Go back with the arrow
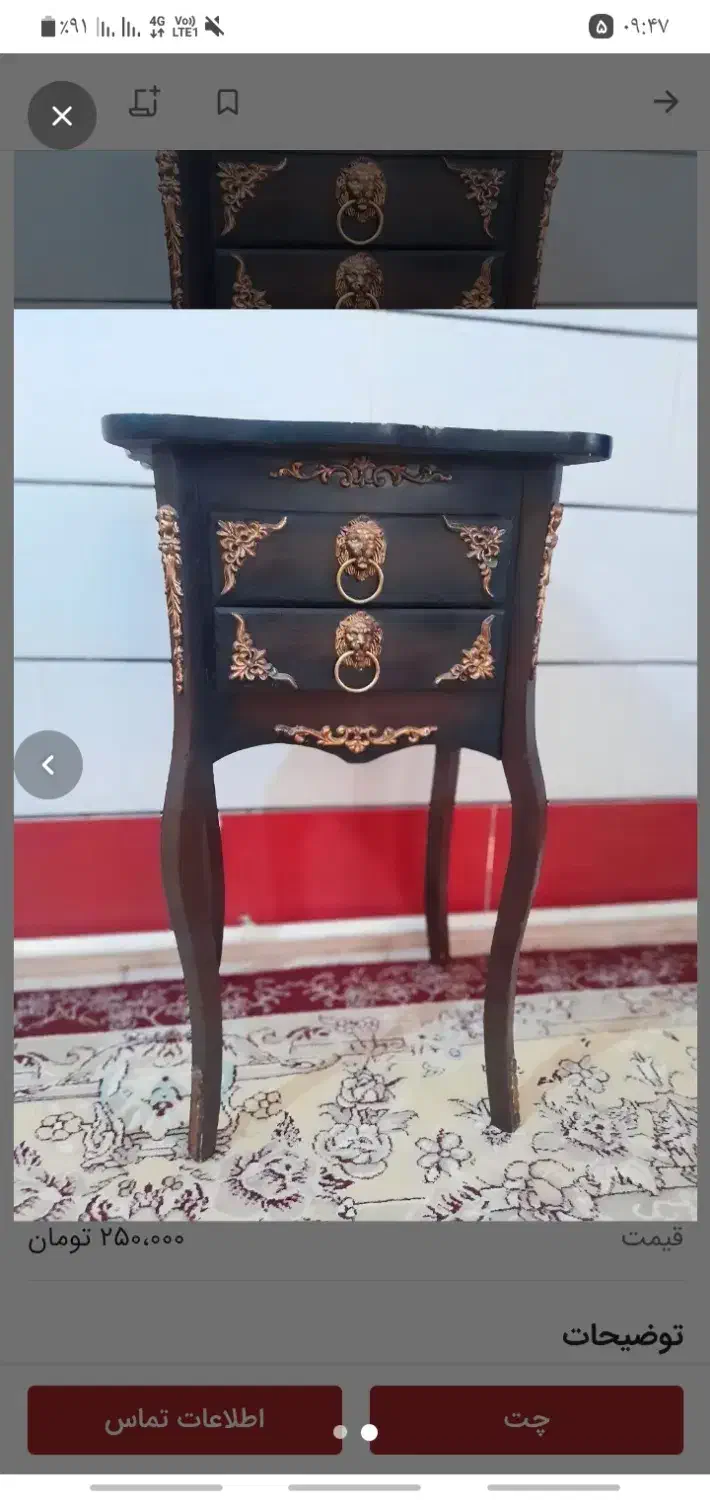The width and height of the screenshot is (710, 1500). (x=665, y=102)
